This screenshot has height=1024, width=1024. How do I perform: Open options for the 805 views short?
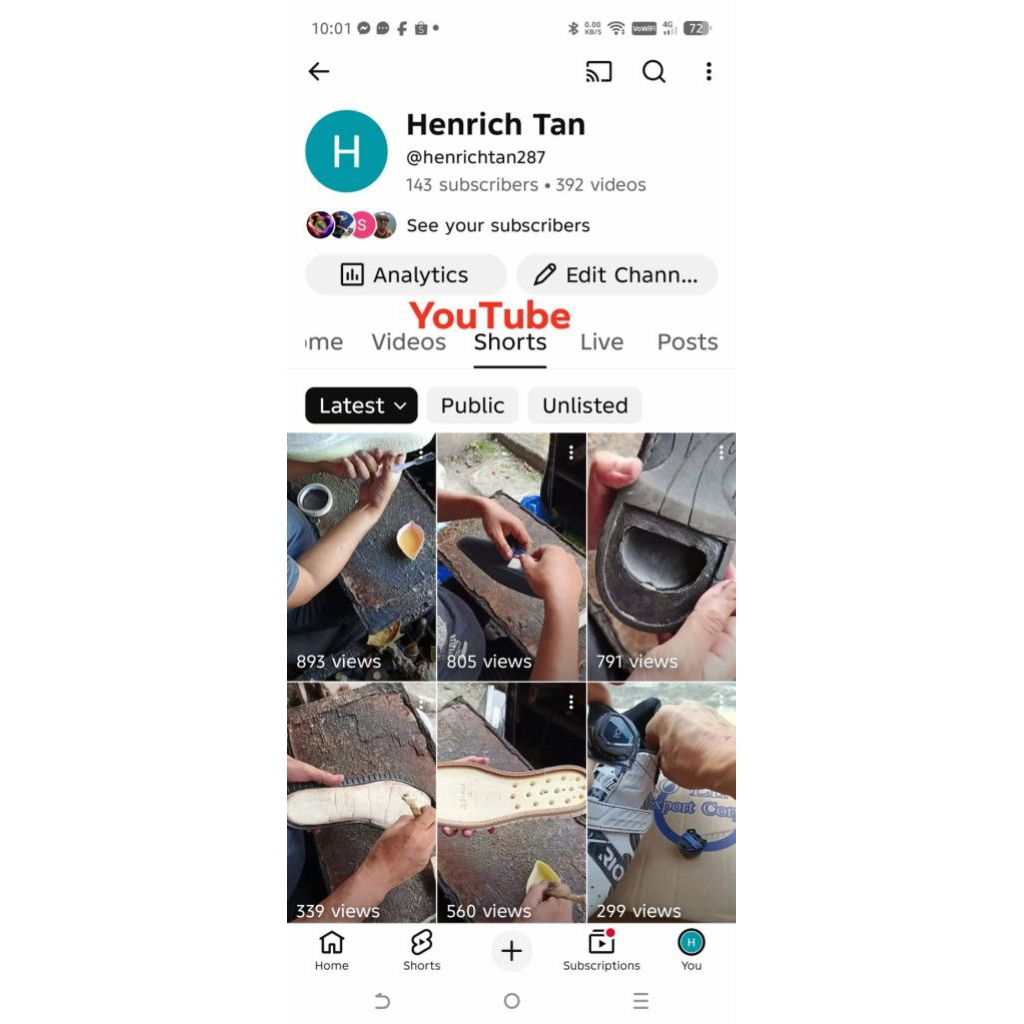pyautogui.click(x=571, y=453)
